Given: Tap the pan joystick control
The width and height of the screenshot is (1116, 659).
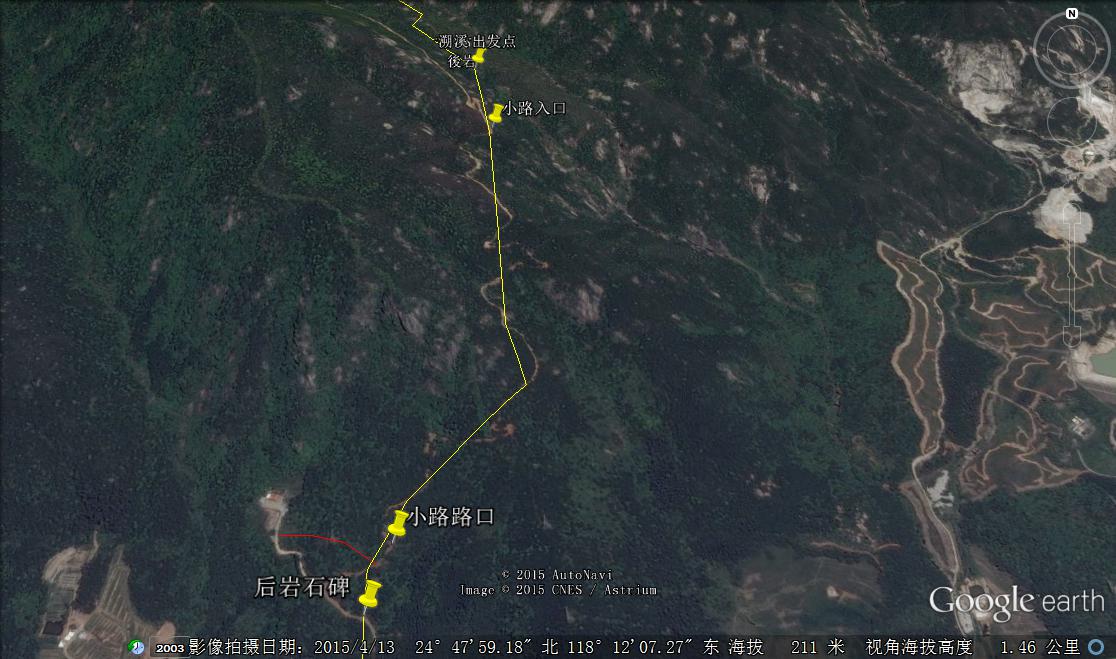Looking at the screenshot, I should tap(1071, 122).
